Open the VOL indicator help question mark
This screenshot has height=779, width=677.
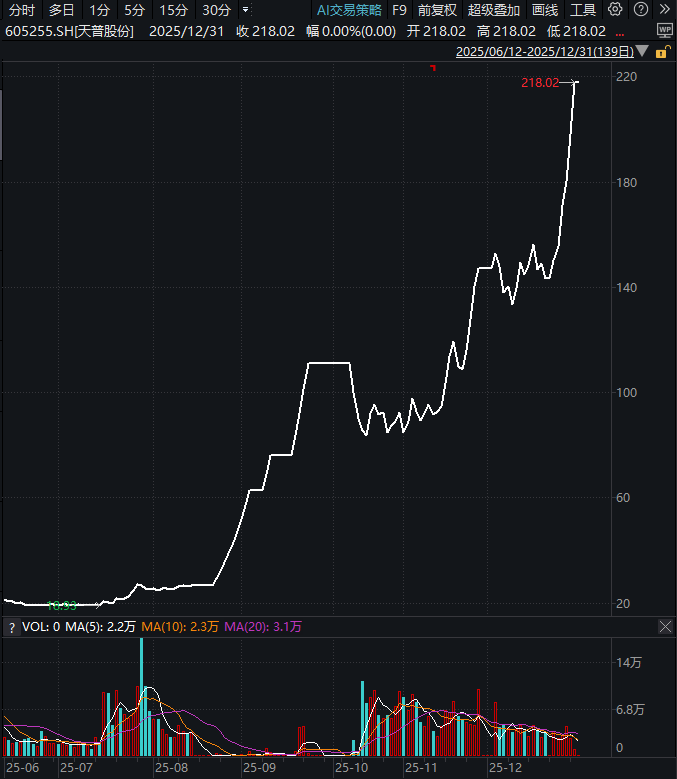click(x=11, y=627)
